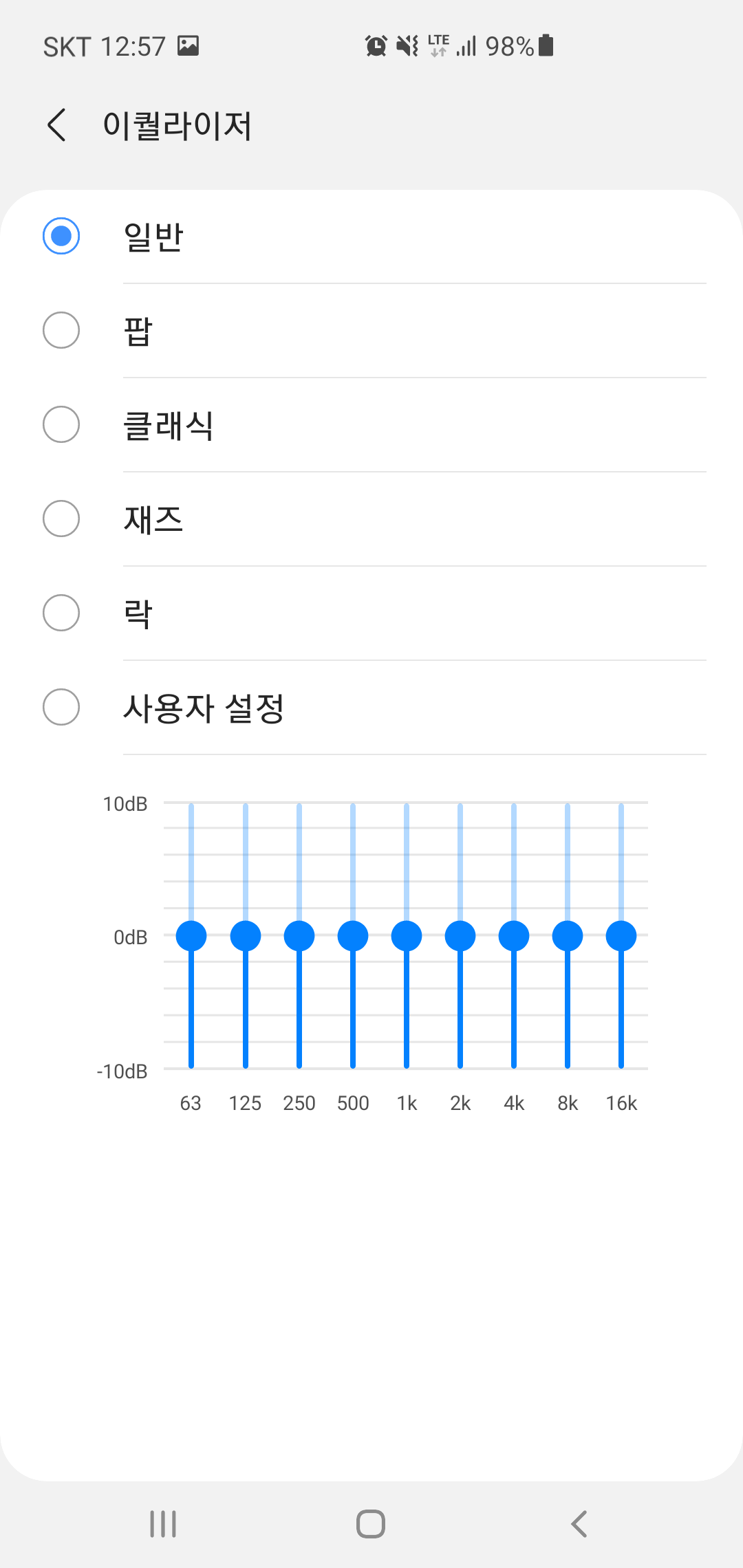Tap the 2k band slider handle

[460, 936]
